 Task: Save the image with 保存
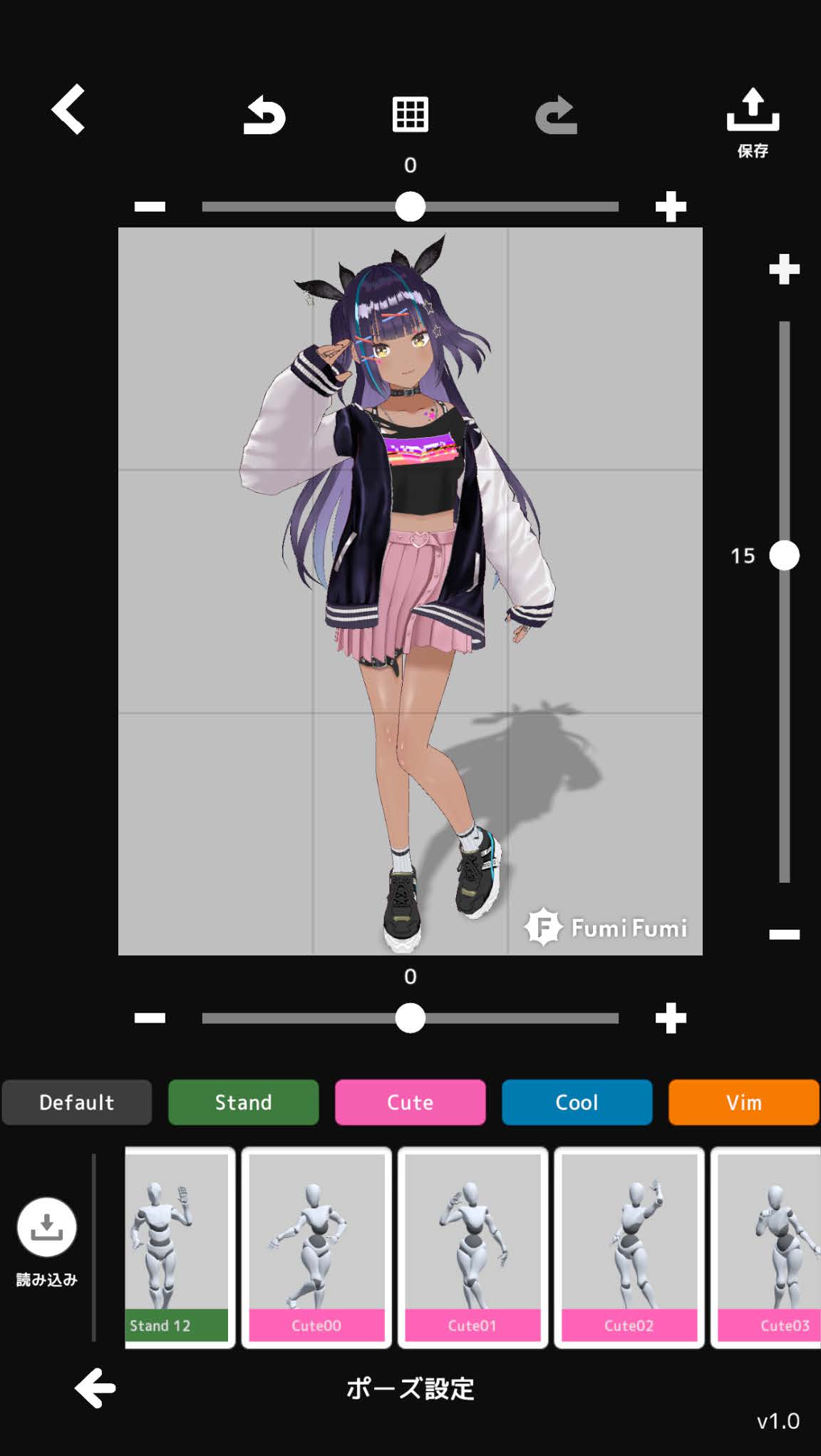coord(753,123)
